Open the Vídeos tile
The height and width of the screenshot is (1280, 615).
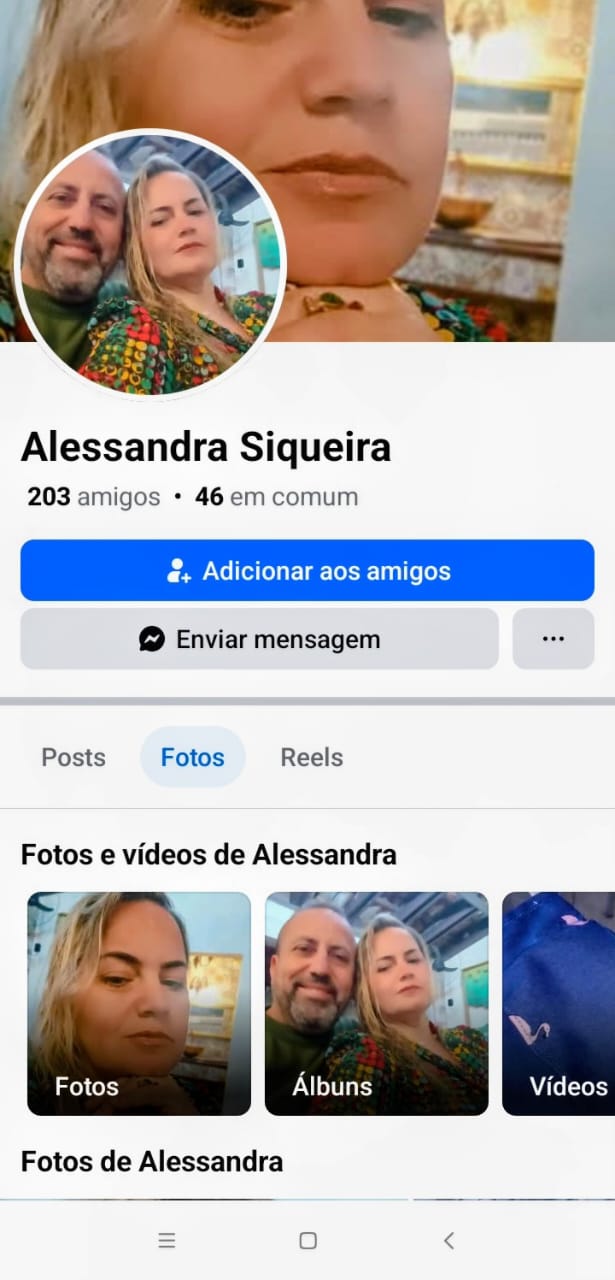pos(558,1003)
